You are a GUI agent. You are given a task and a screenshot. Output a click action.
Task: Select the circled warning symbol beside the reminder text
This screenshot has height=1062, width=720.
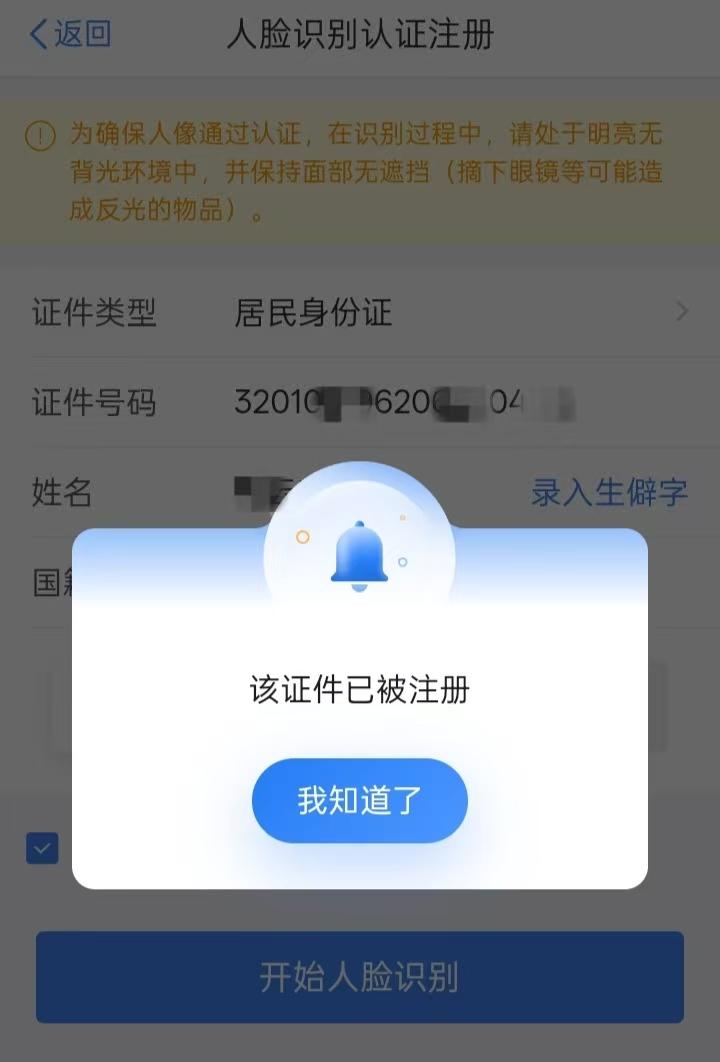click(41, 133)
